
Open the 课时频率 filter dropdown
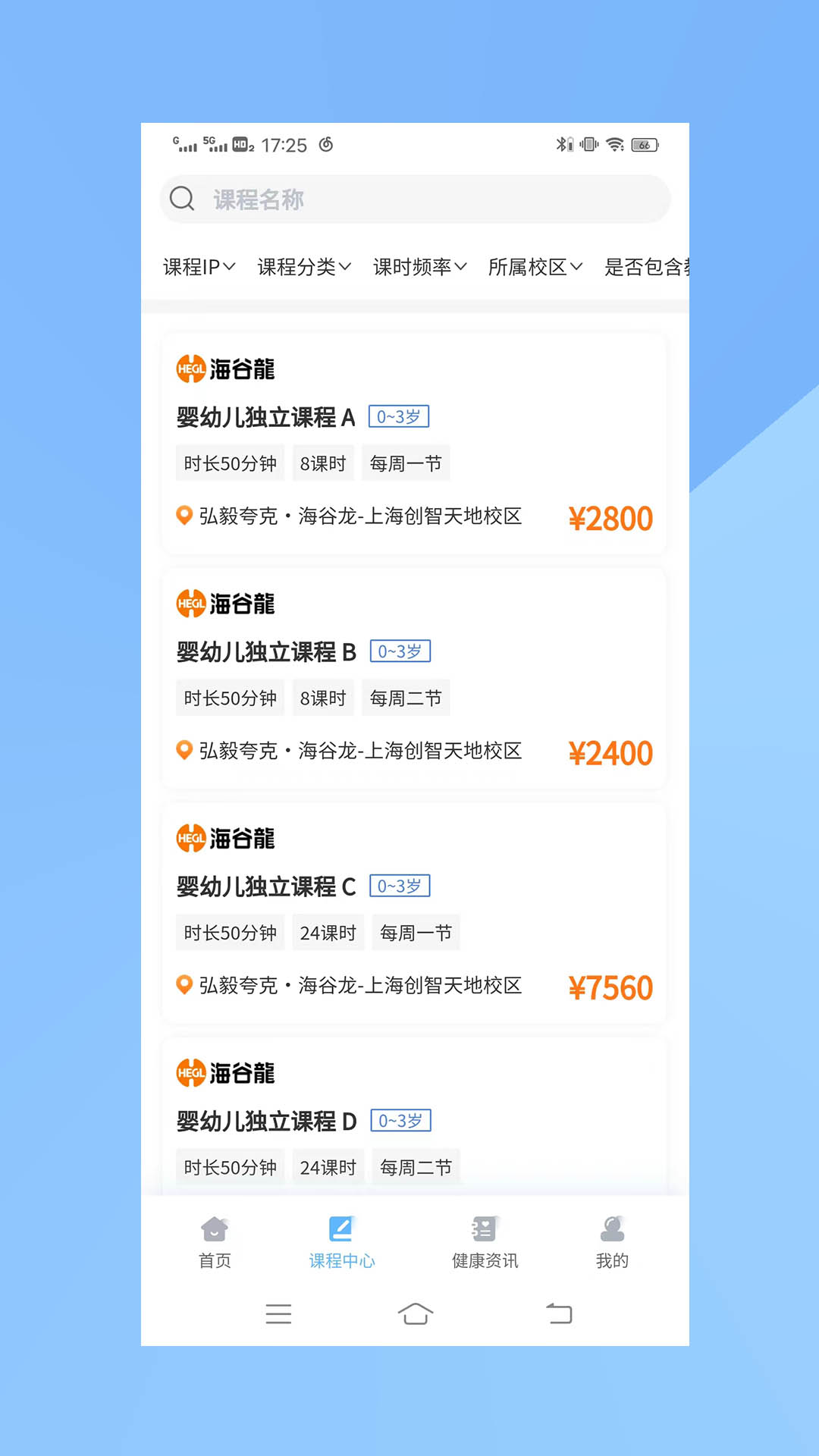coord(419,267)
